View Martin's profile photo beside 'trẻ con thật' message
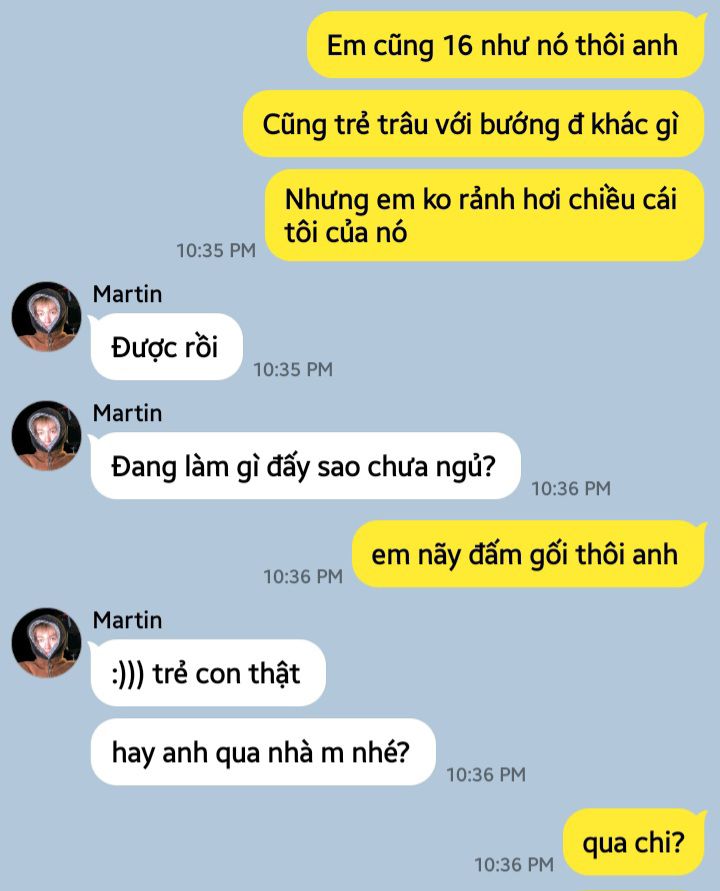 coord(46,642)
